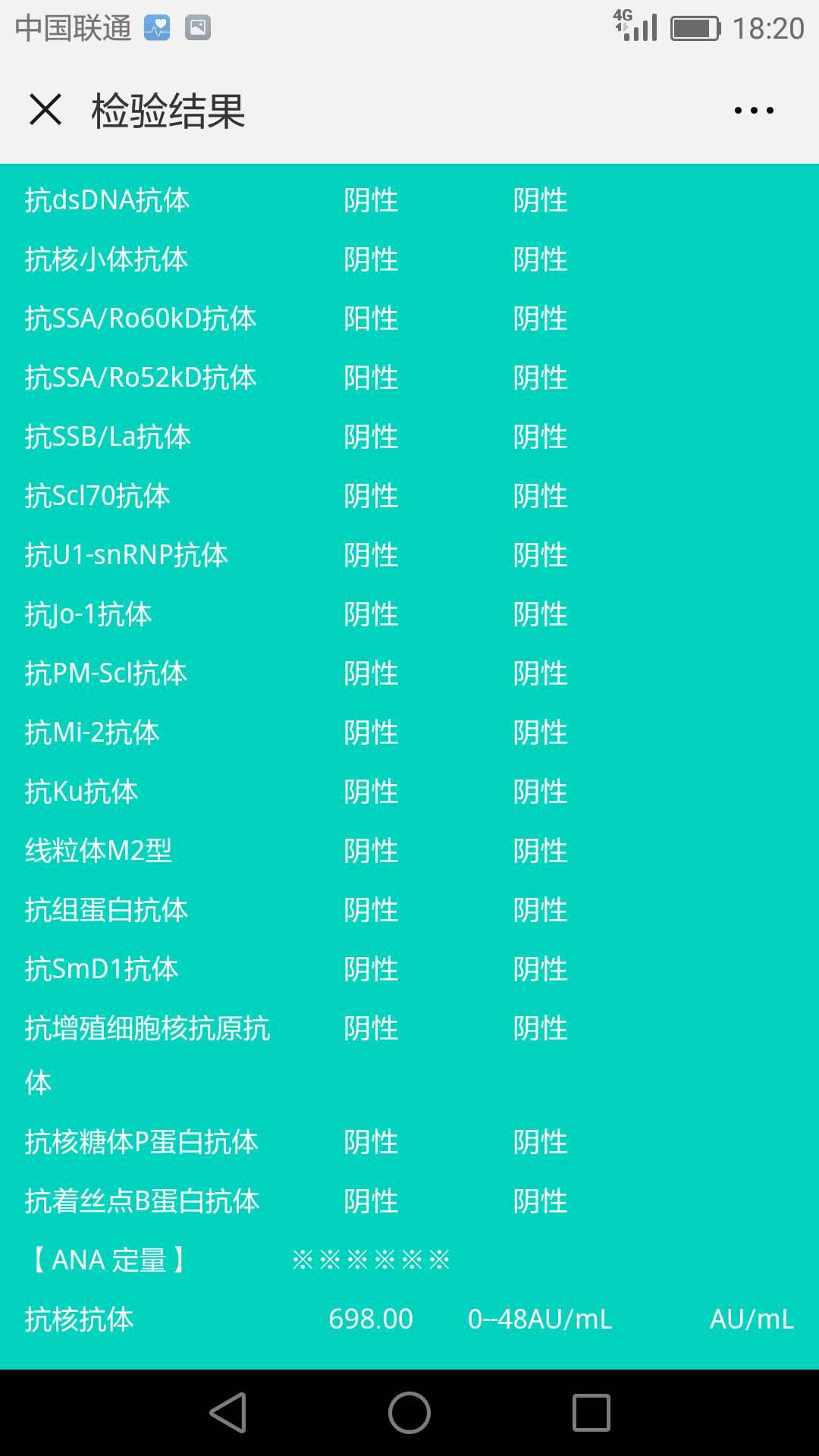Tap the system back button
Viewport: 819px width, 1456px height.
(x=228, y=1413)
